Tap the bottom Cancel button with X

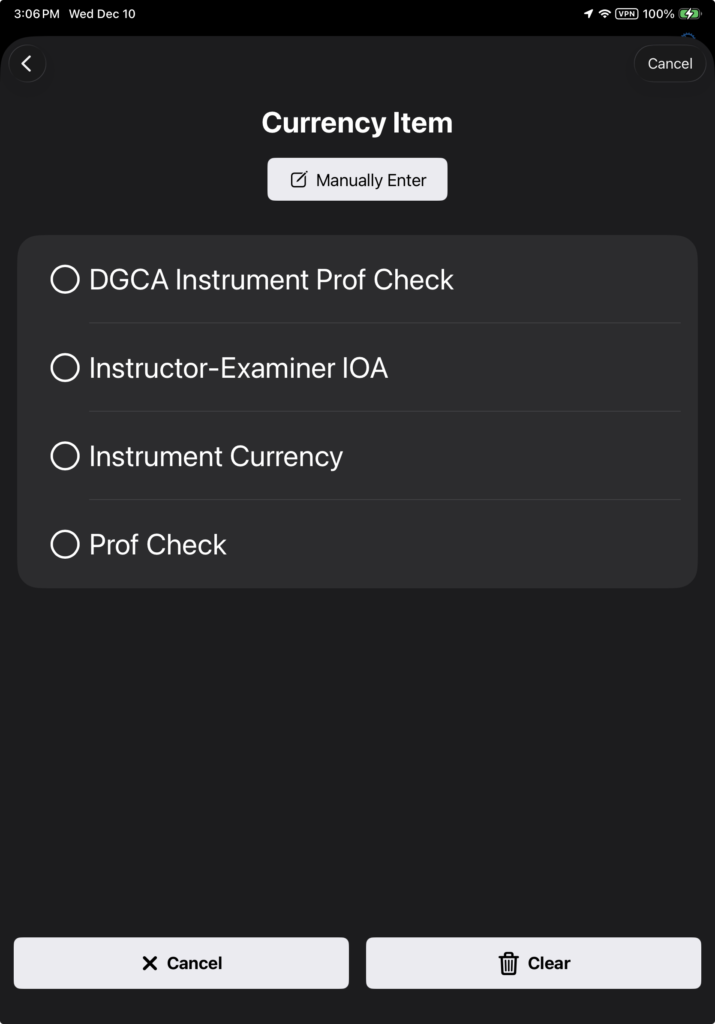(x=181, y=963)
